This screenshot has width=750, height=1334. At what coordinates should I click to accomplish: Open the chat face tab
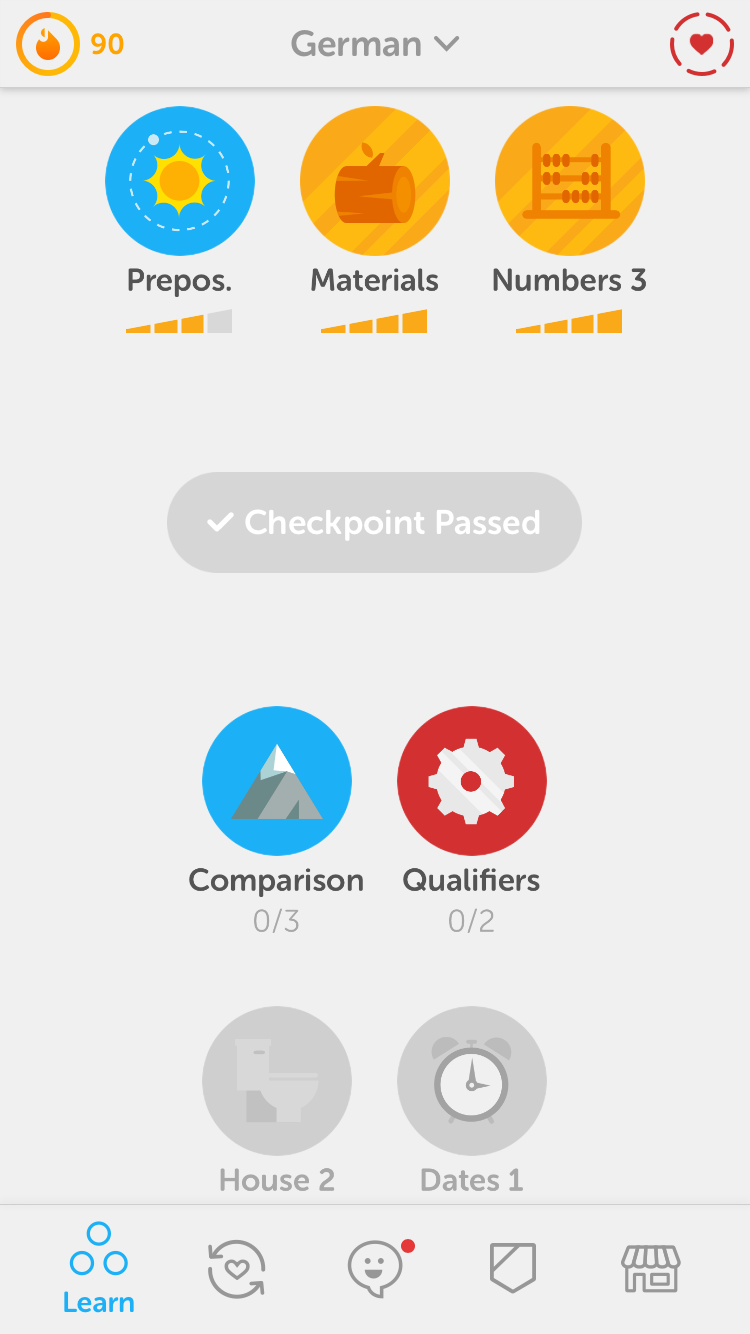[x=378, y=1269]
